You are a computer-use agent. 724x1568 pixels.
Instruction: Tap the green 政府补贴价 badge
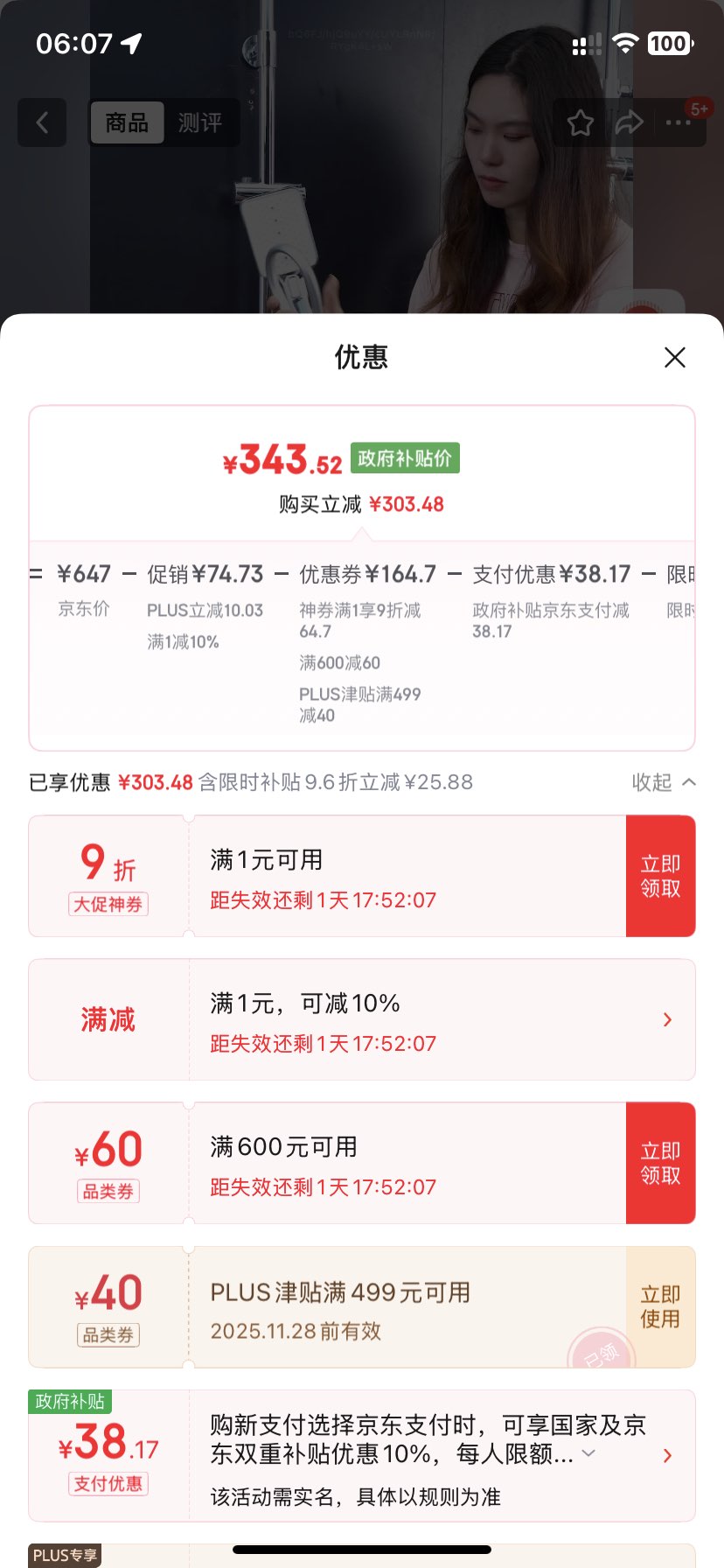click(x=406, y=457)
